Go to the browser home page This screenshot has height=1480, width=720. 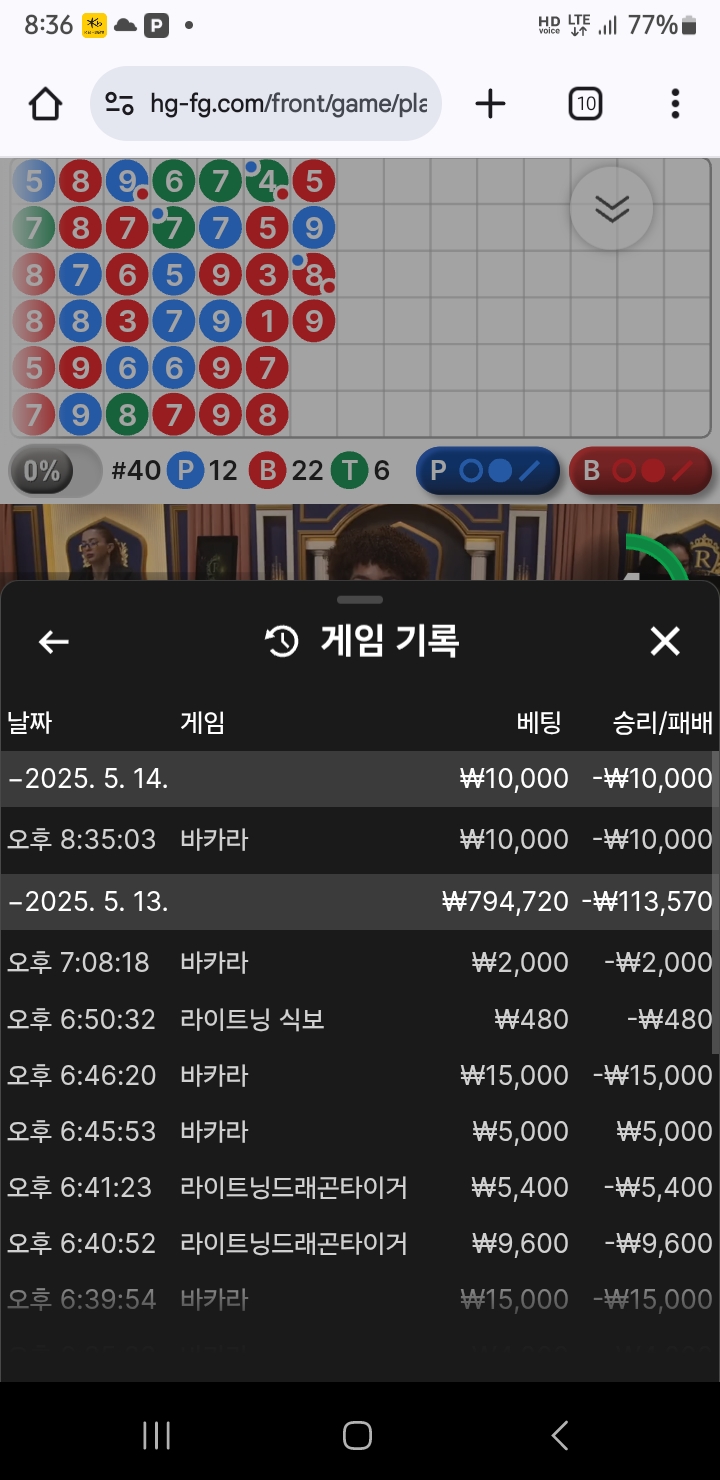tap(45, 104)
